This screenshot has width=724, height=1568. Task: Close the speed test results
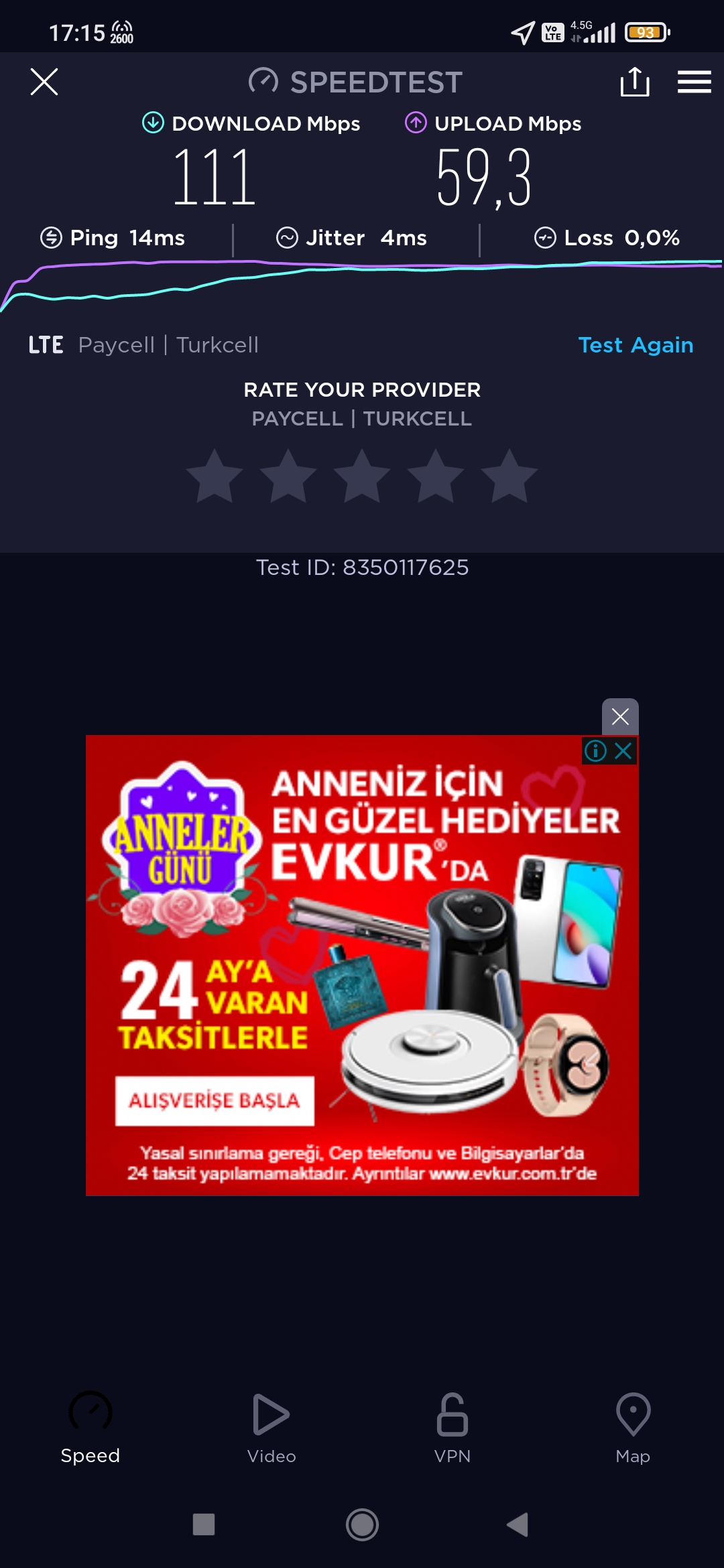click(x=44, y=82)
